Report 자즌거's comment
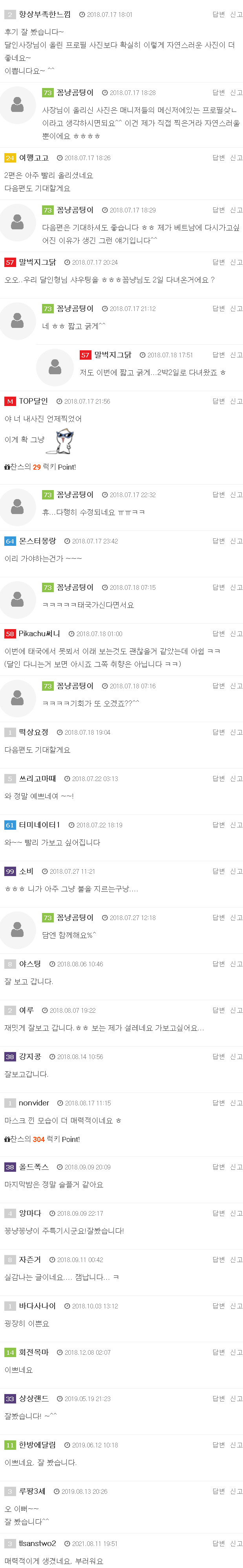 coord(236,1259)
